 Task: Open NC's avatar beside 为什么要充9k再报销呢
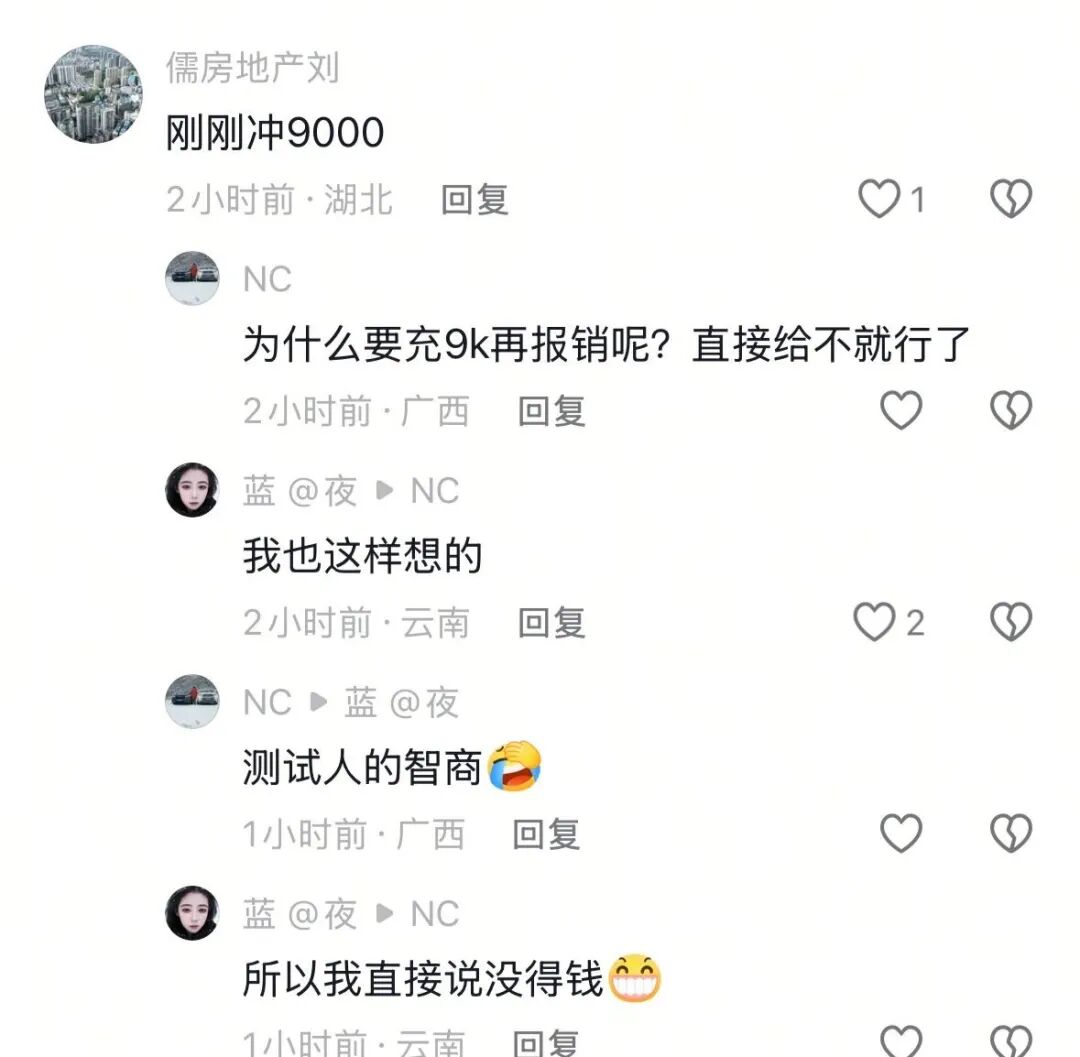[192, 278]
